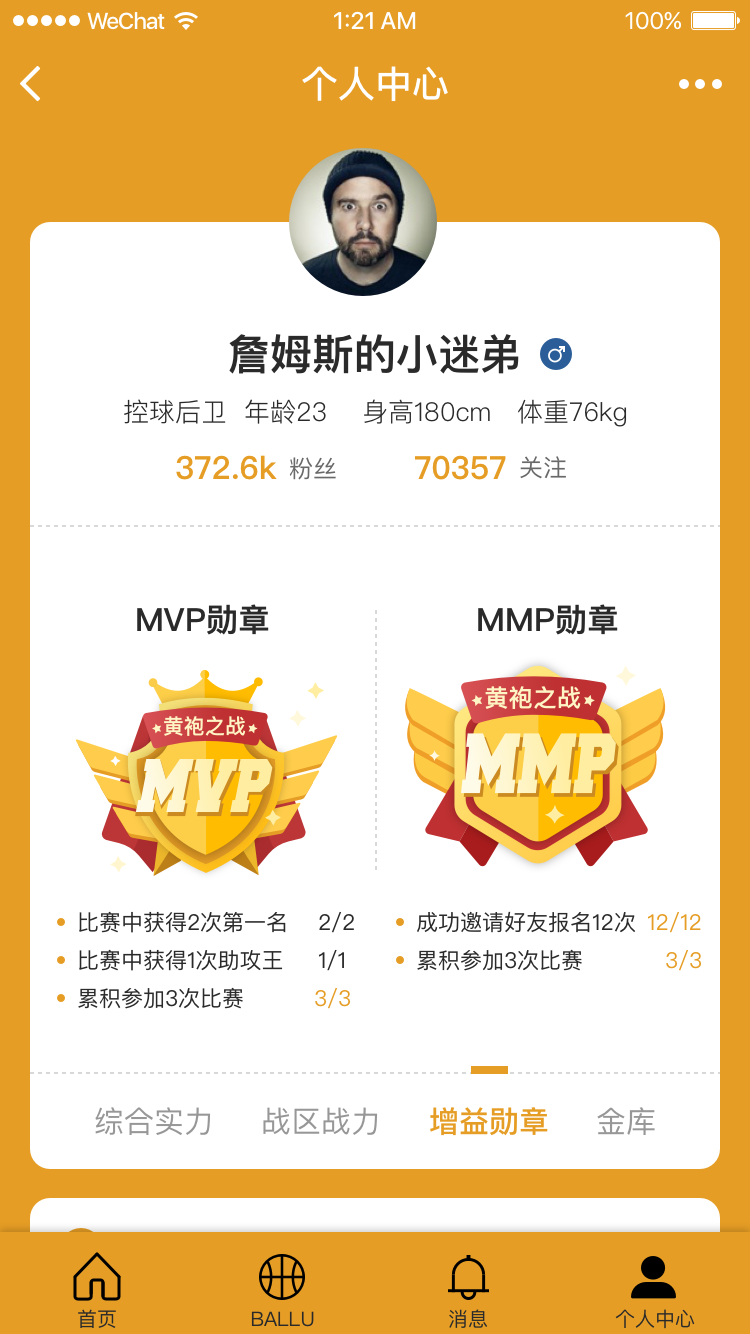This screenshot has height=1334, width=750.
Task: Tap the profile avatar photo
Action: 363,222
